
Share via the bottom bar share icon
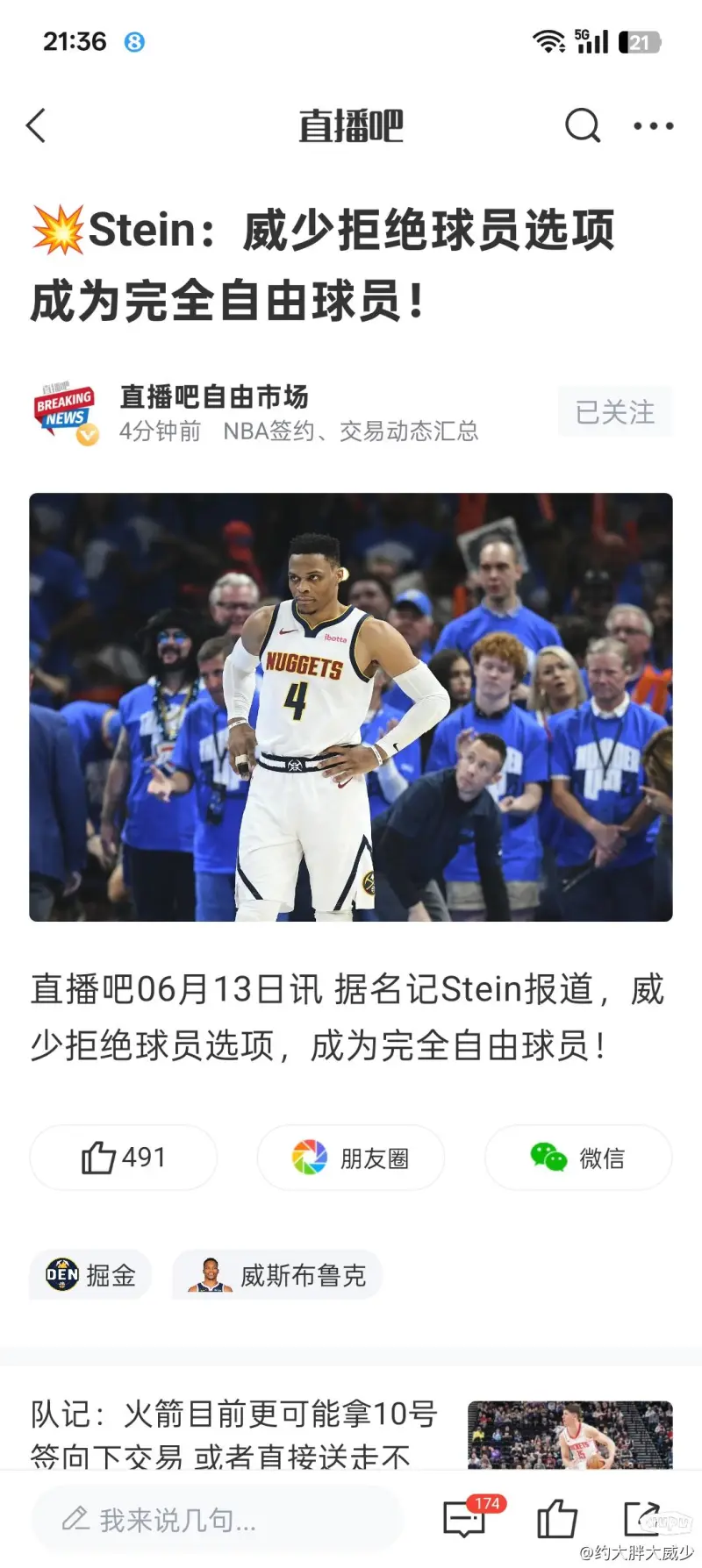[642, 1519]
